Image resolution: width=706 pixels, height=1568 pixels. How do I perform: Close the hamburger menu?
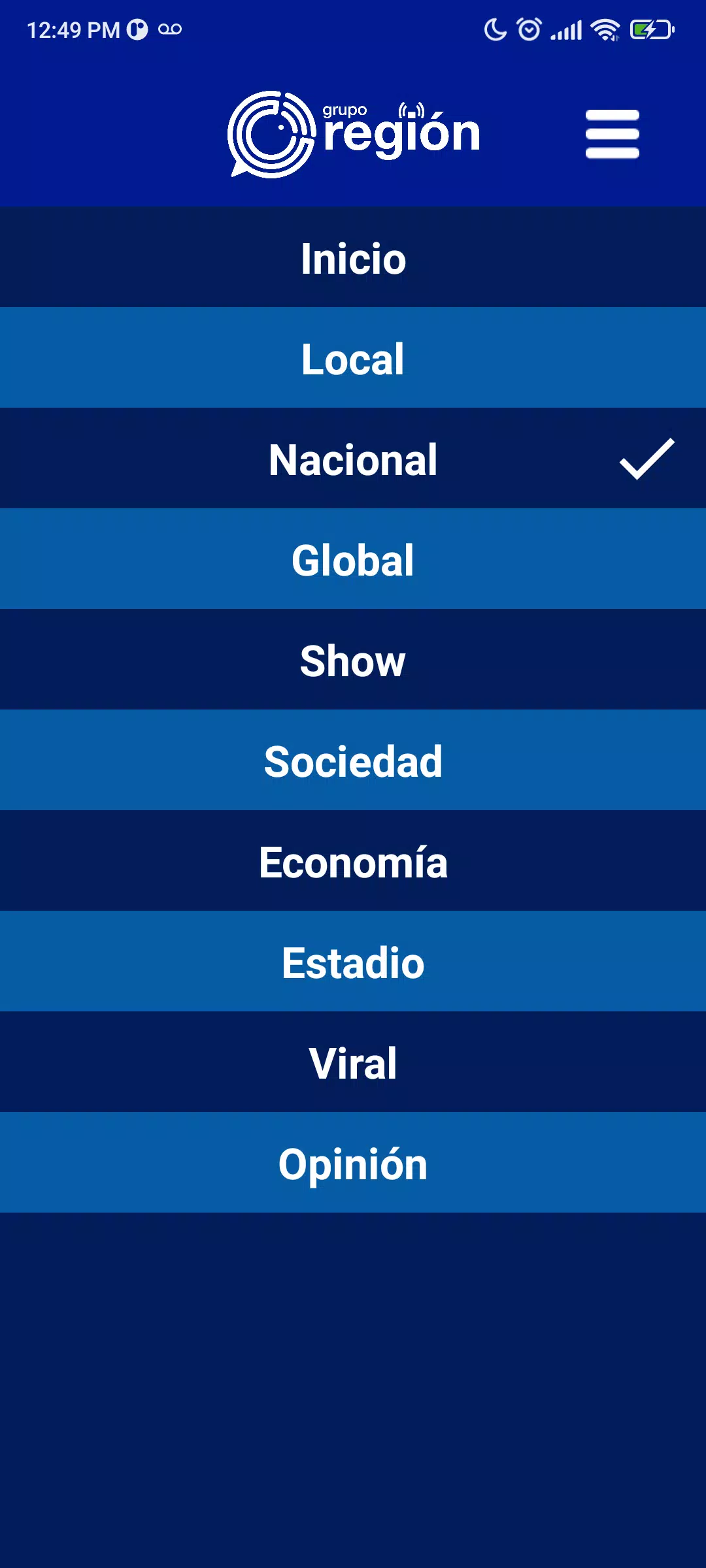click(x=612, y=134)
